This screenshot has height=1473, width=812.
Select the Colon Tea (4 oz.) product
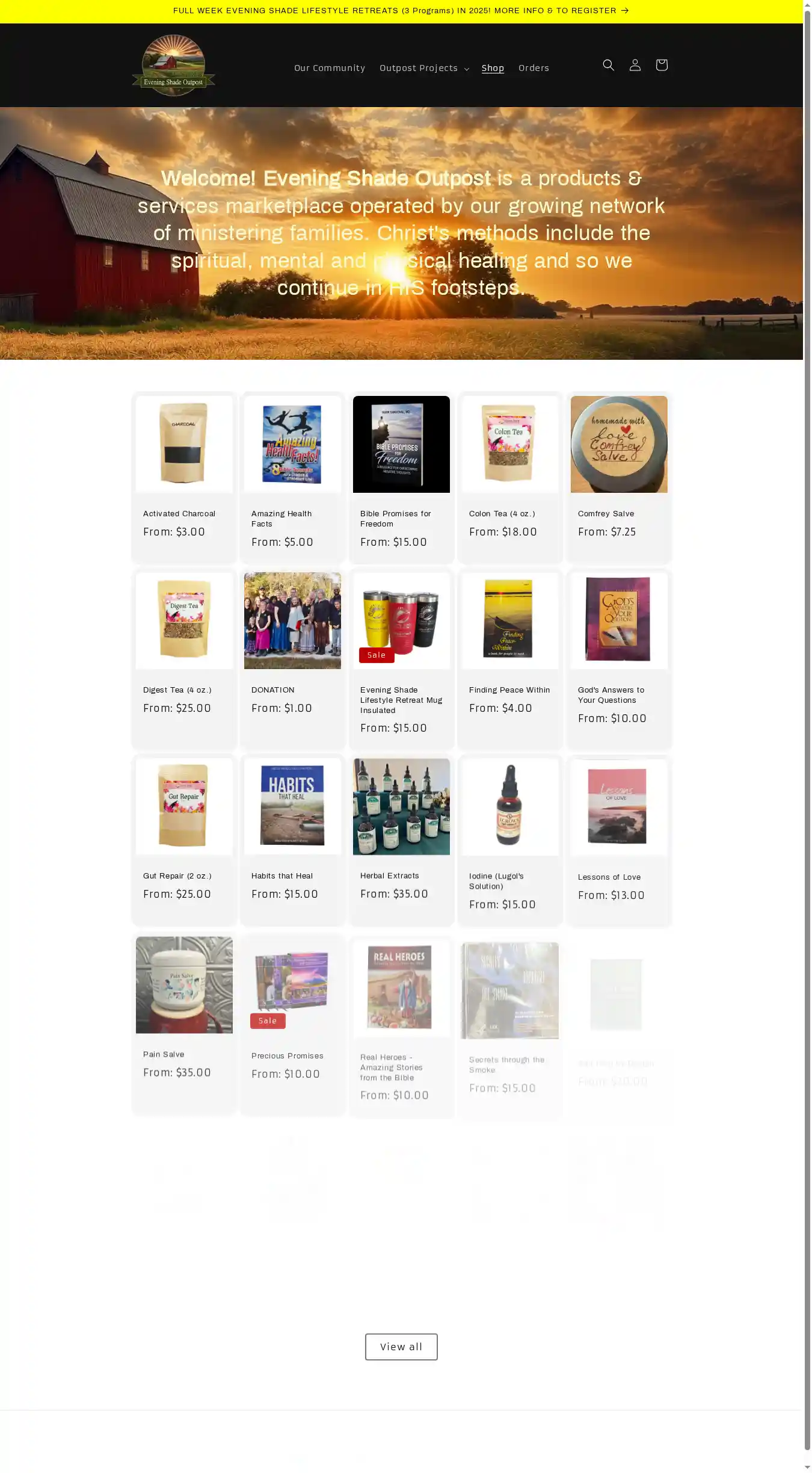coord(502,513)
